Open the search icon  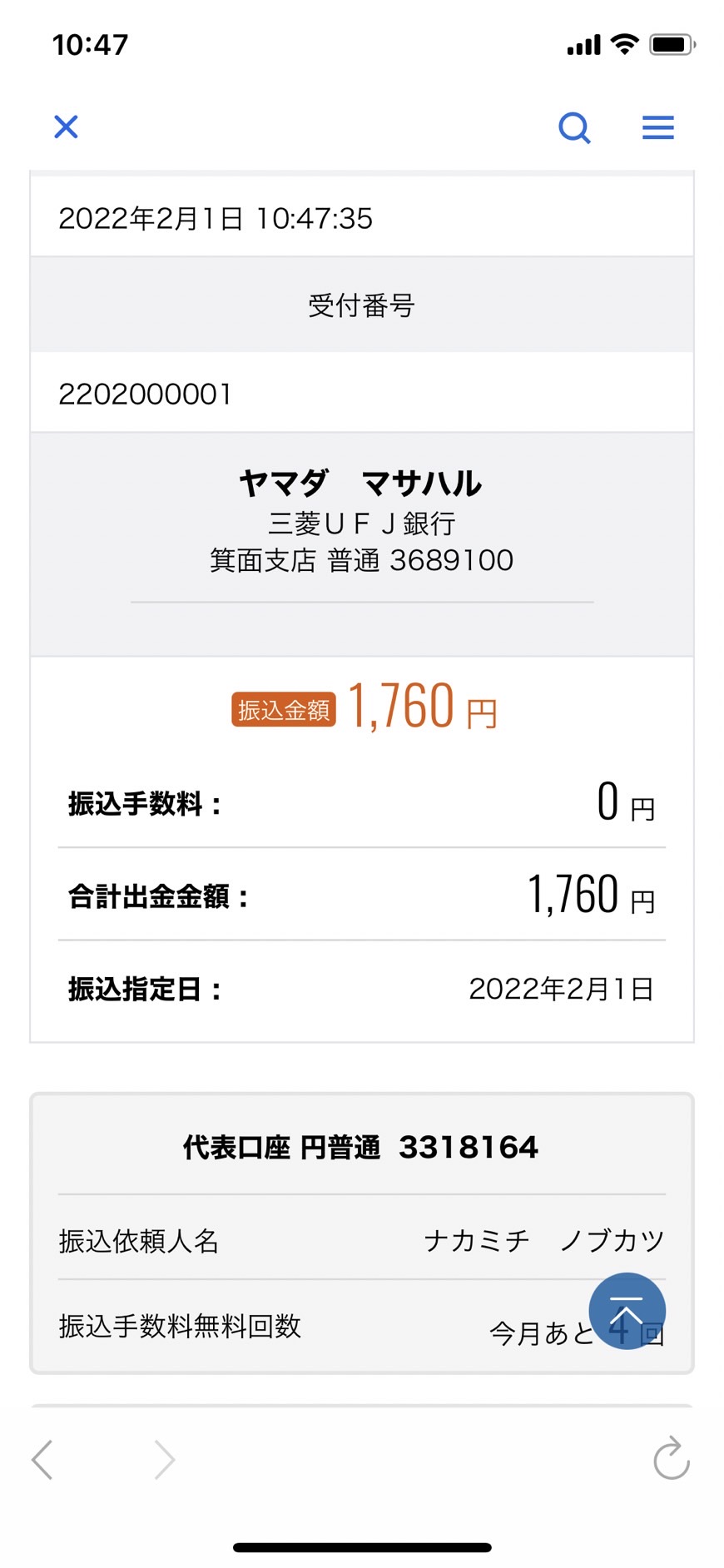(x=574, y=128)
